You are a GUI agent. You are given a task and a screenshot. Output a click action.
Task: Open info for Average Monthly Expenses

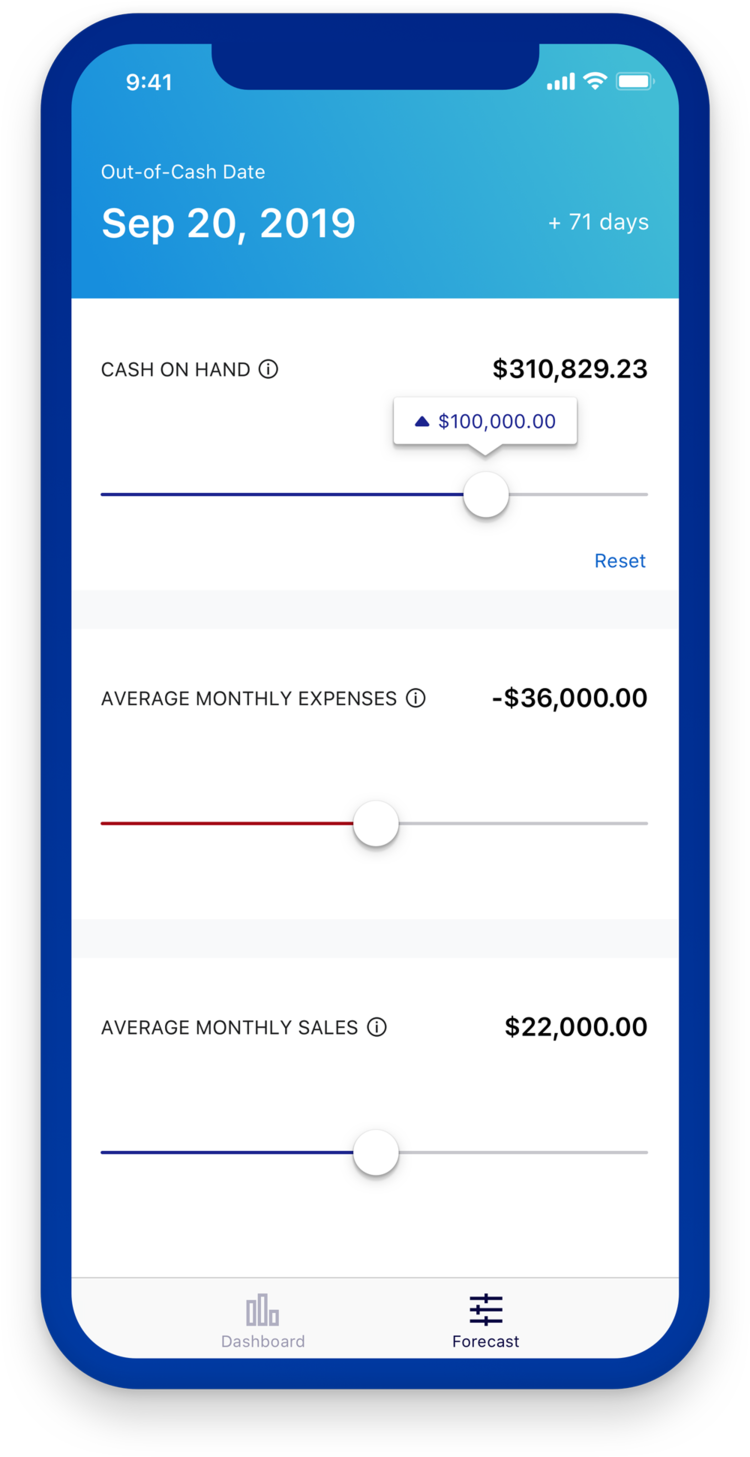coord(416,698)
